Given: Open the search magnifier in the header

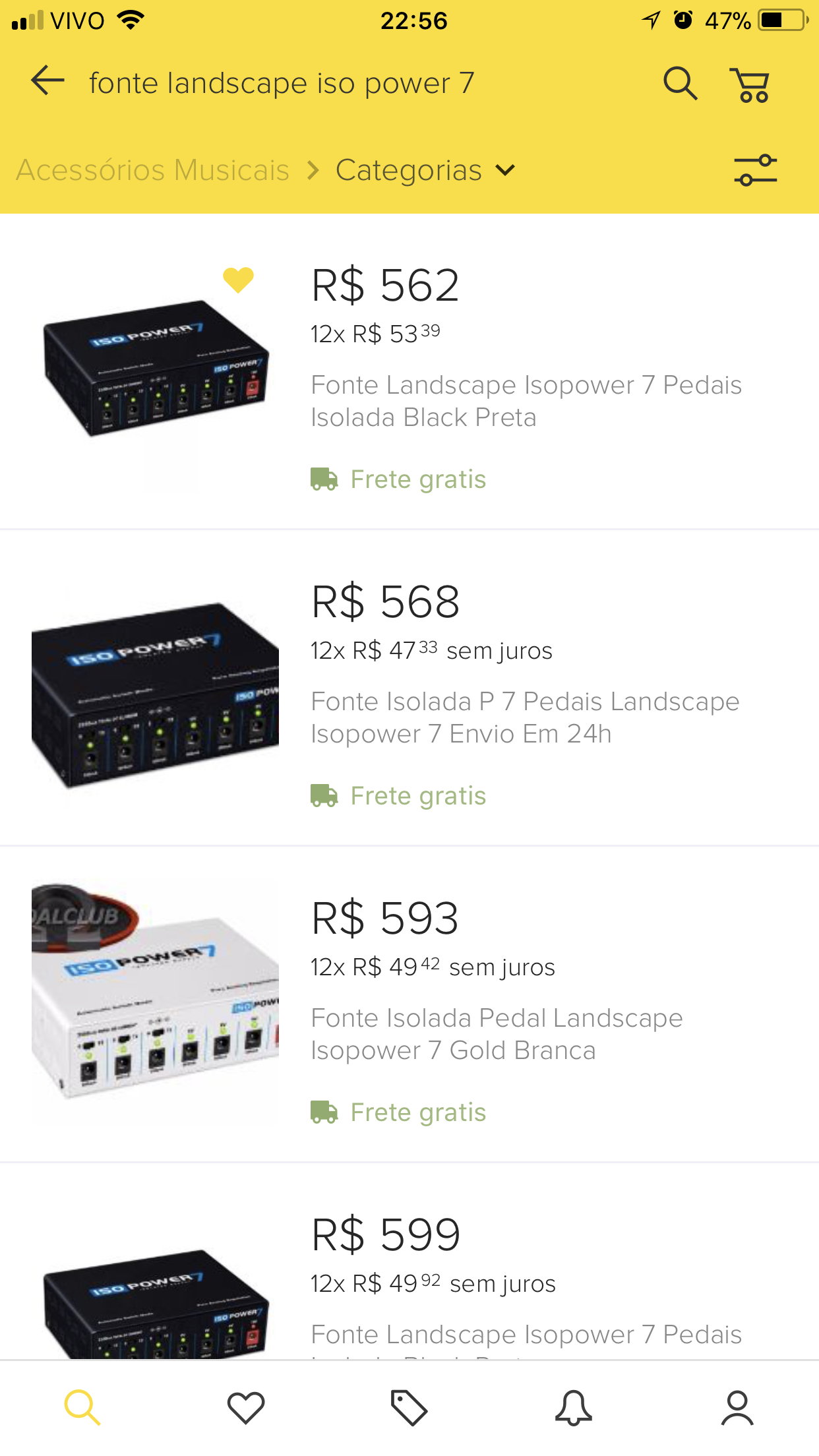Looking at the screenshot, I should tap(680, 84).
